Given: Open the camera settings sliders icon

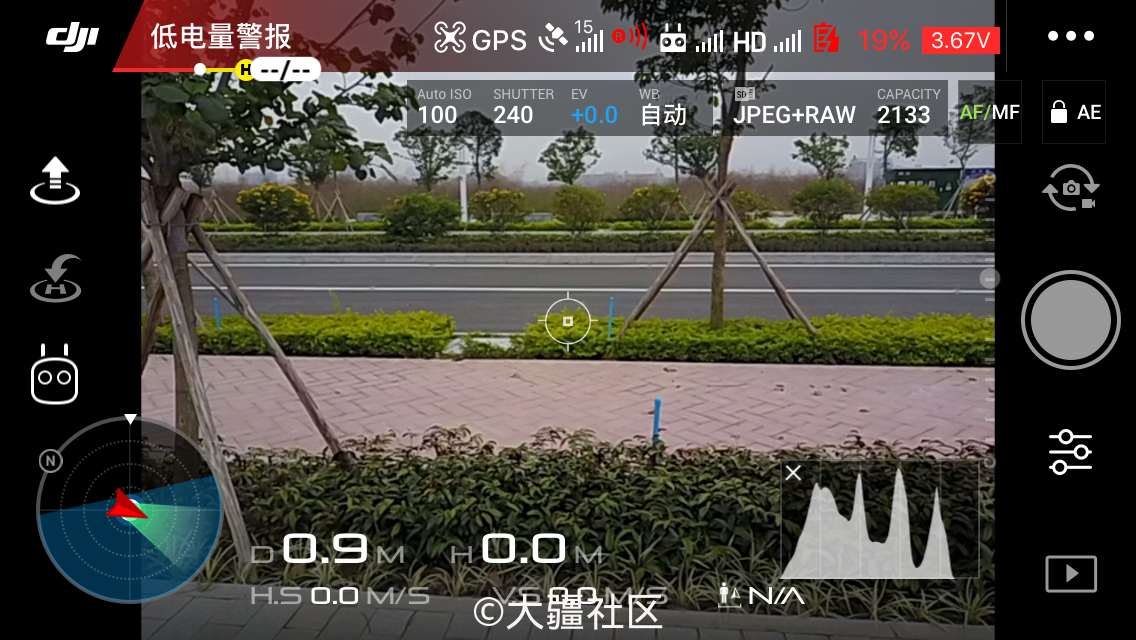Looking at the screenshot, I should click(x=1070, y=452).
